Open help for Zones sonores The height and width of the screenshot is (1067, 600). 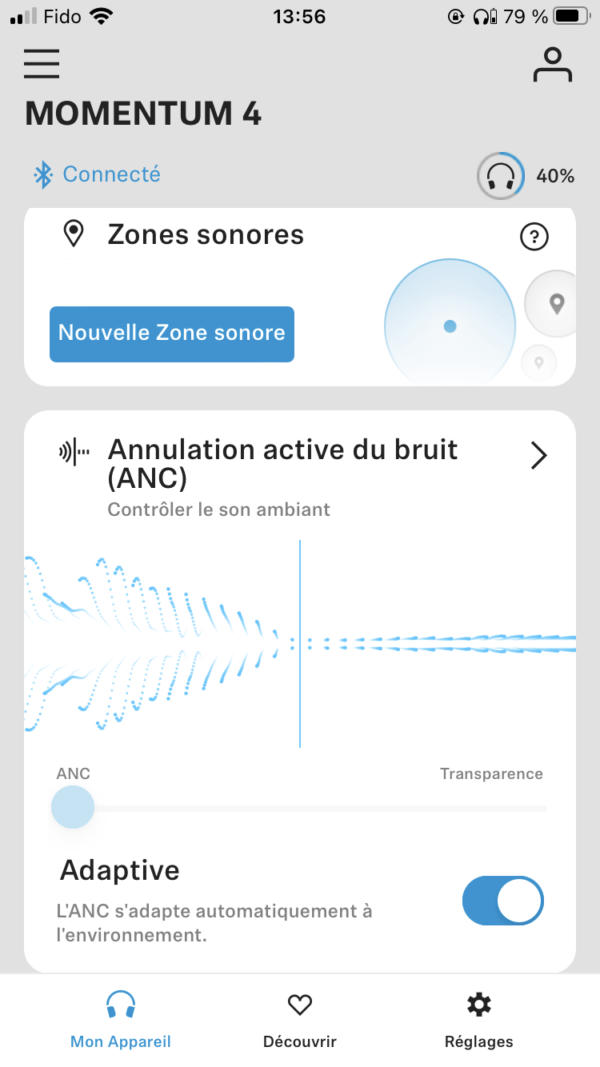(535, 237)
